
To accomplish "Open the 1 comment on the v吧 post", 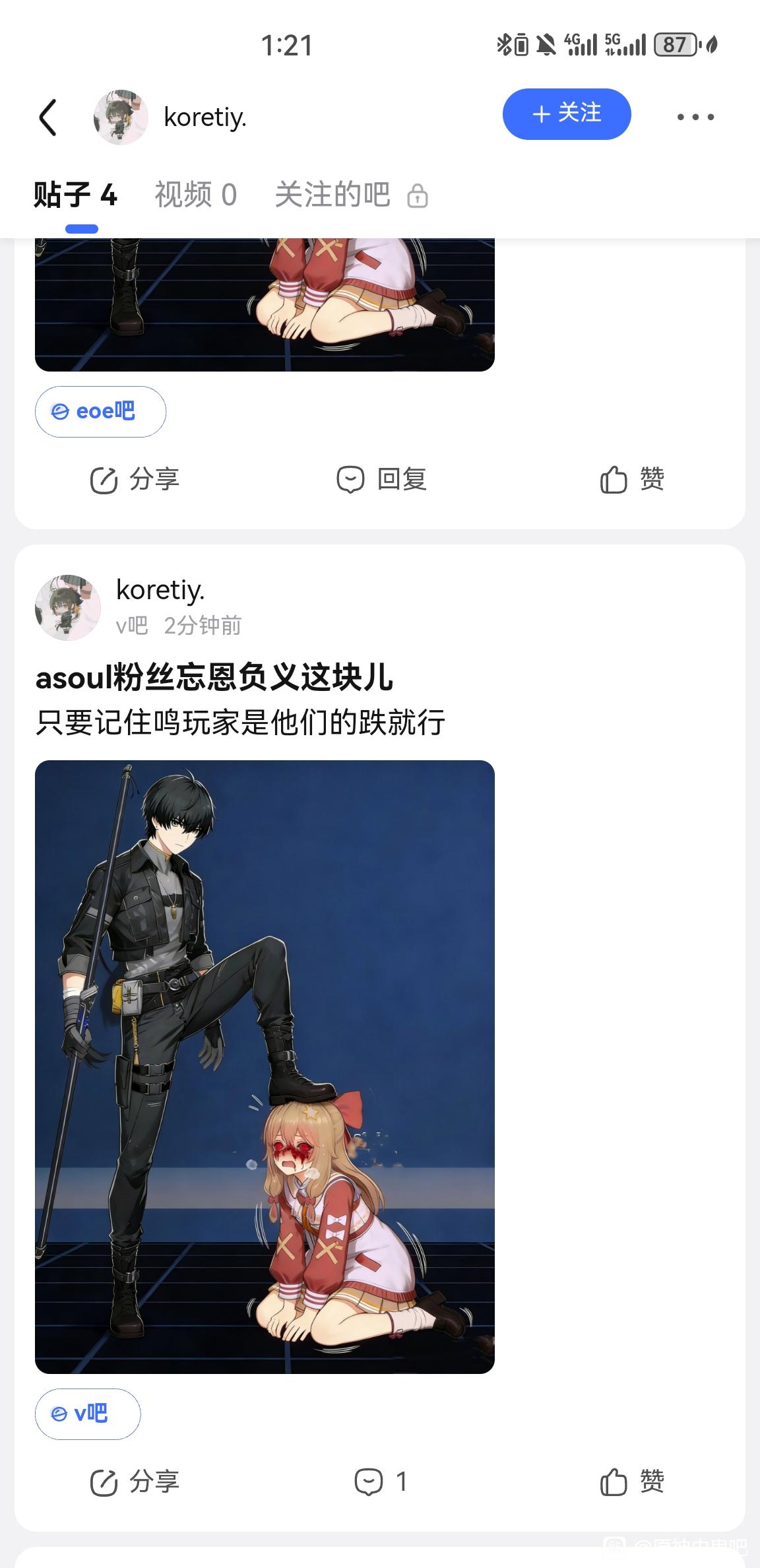I will point(381,1482).
